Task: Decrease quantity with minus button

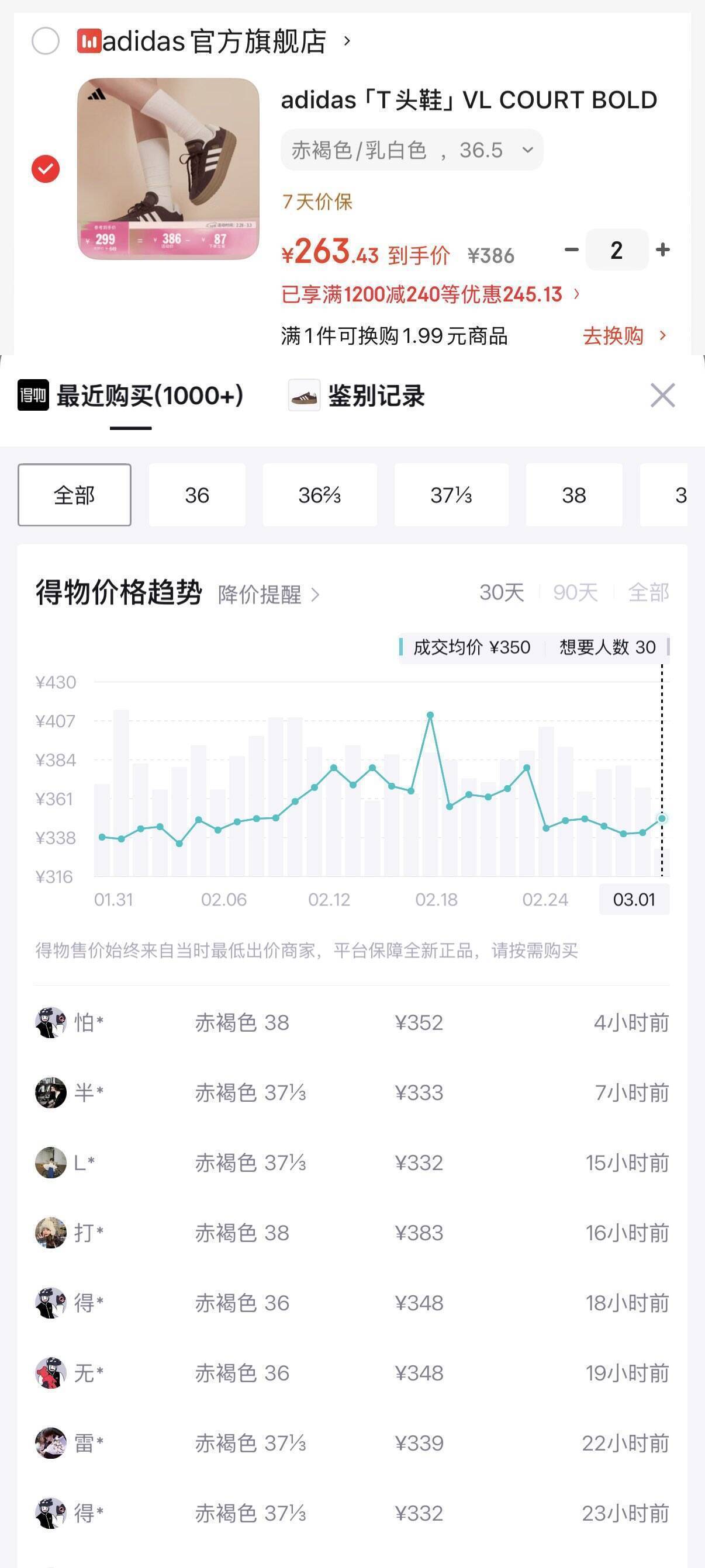Action: click(x=571, y=249)
